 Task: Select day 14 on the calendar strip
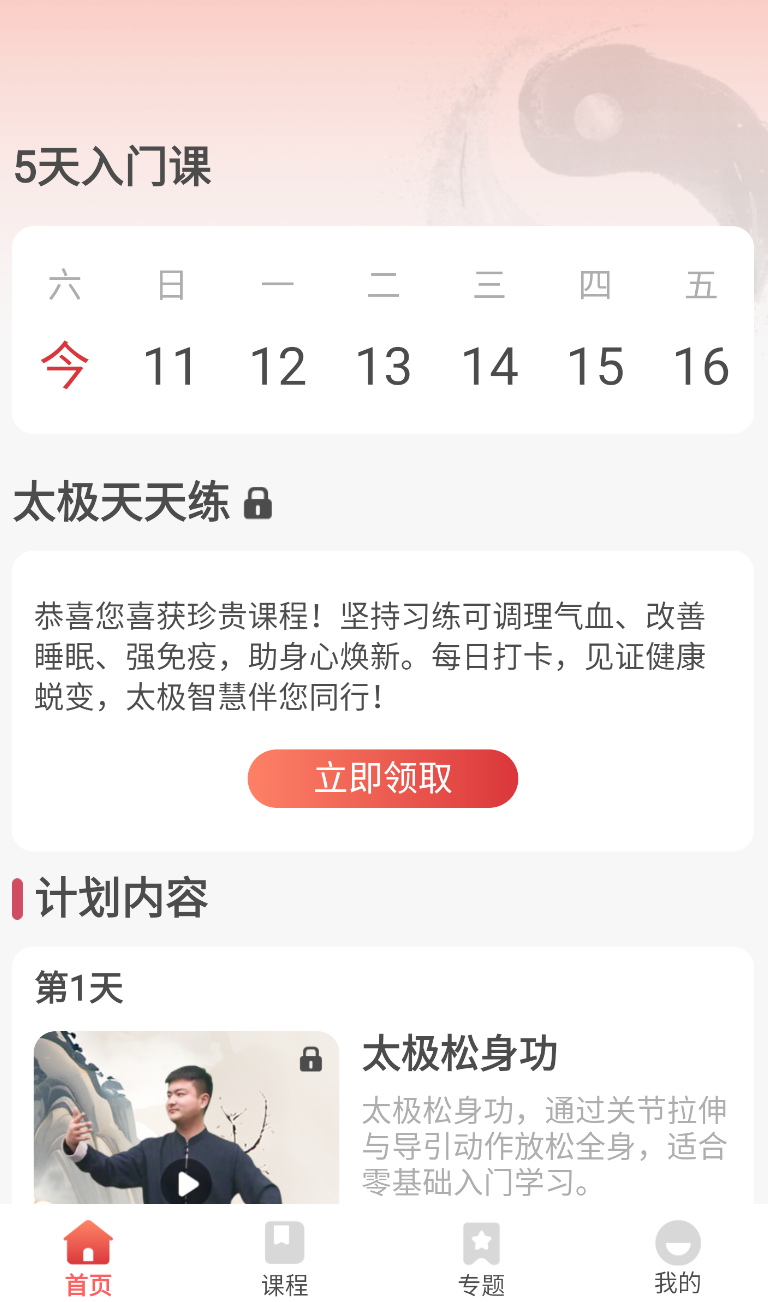490,366
